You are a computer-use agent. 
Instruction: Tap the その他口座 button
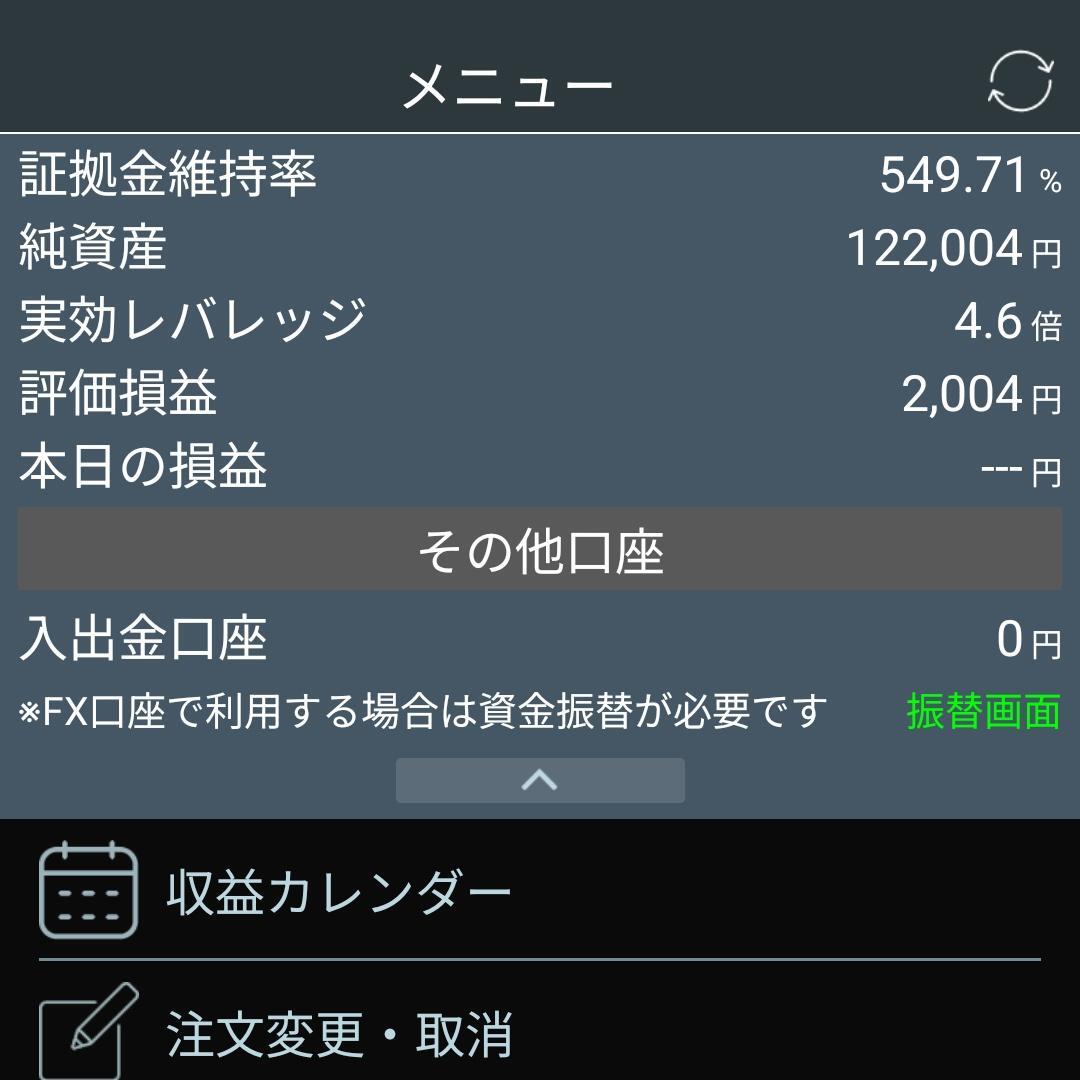tap(539, 549)
